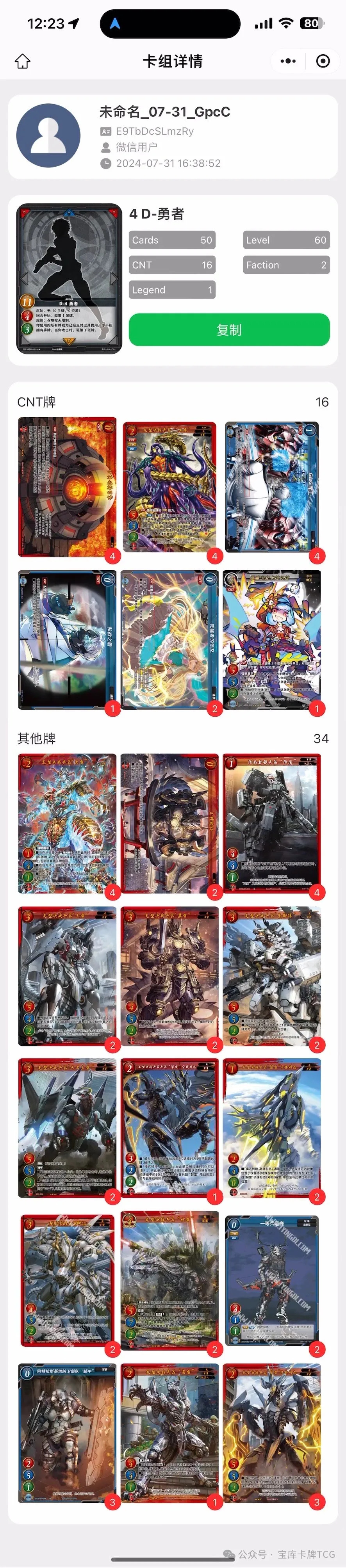This screenshot has height=1568, width=346.
Task: Open the blue 一等兵 soldier card
Action: [272, 1280]
